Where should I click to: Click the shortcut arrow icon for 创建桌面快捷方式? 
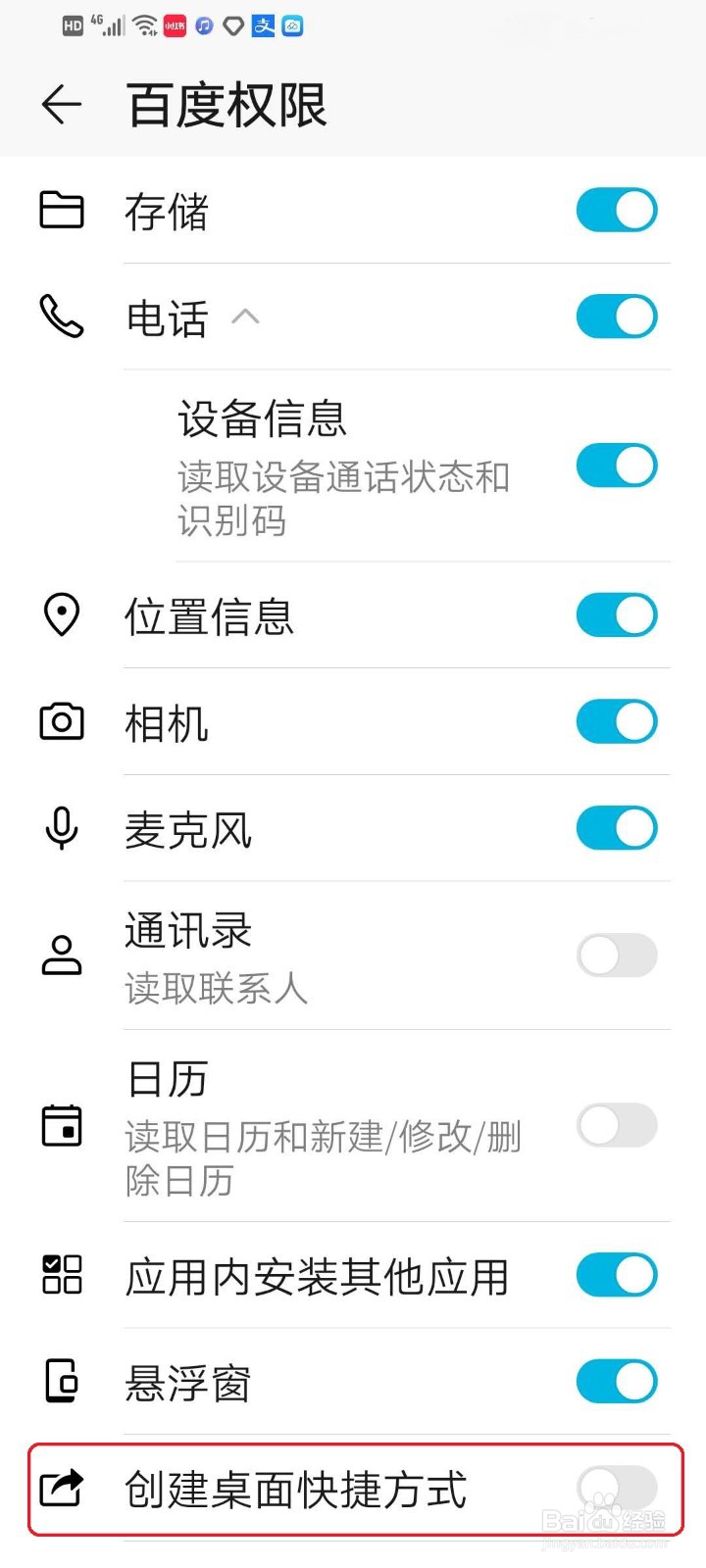click(61, 1490)
